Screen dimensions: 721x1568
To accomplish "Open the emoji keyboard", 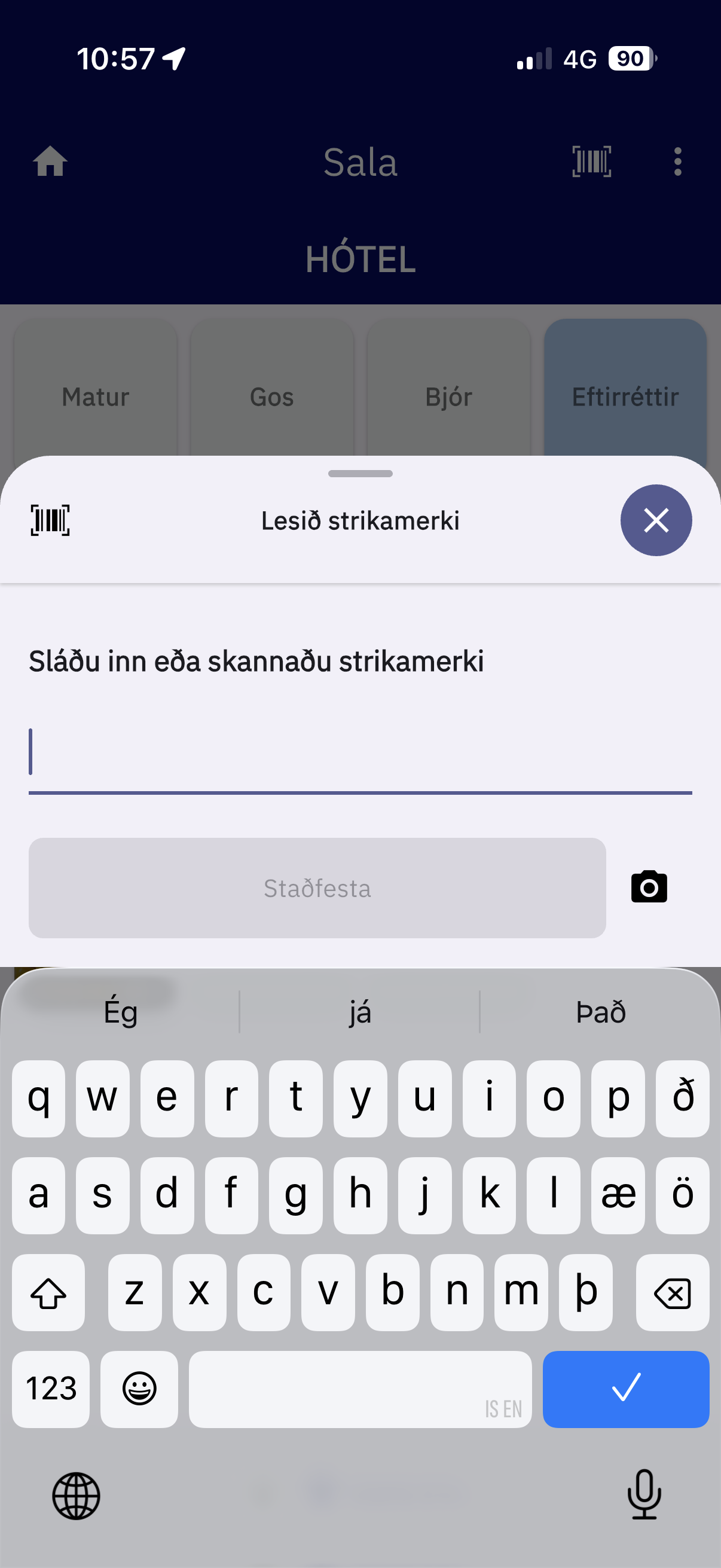I will [x=139, y=1389].
